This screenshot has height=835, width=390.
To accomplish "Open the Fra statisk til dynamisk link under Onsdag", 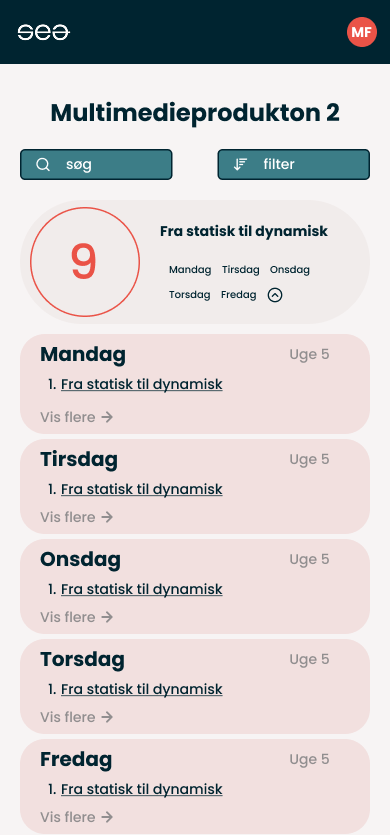I will tap(142, 589).
